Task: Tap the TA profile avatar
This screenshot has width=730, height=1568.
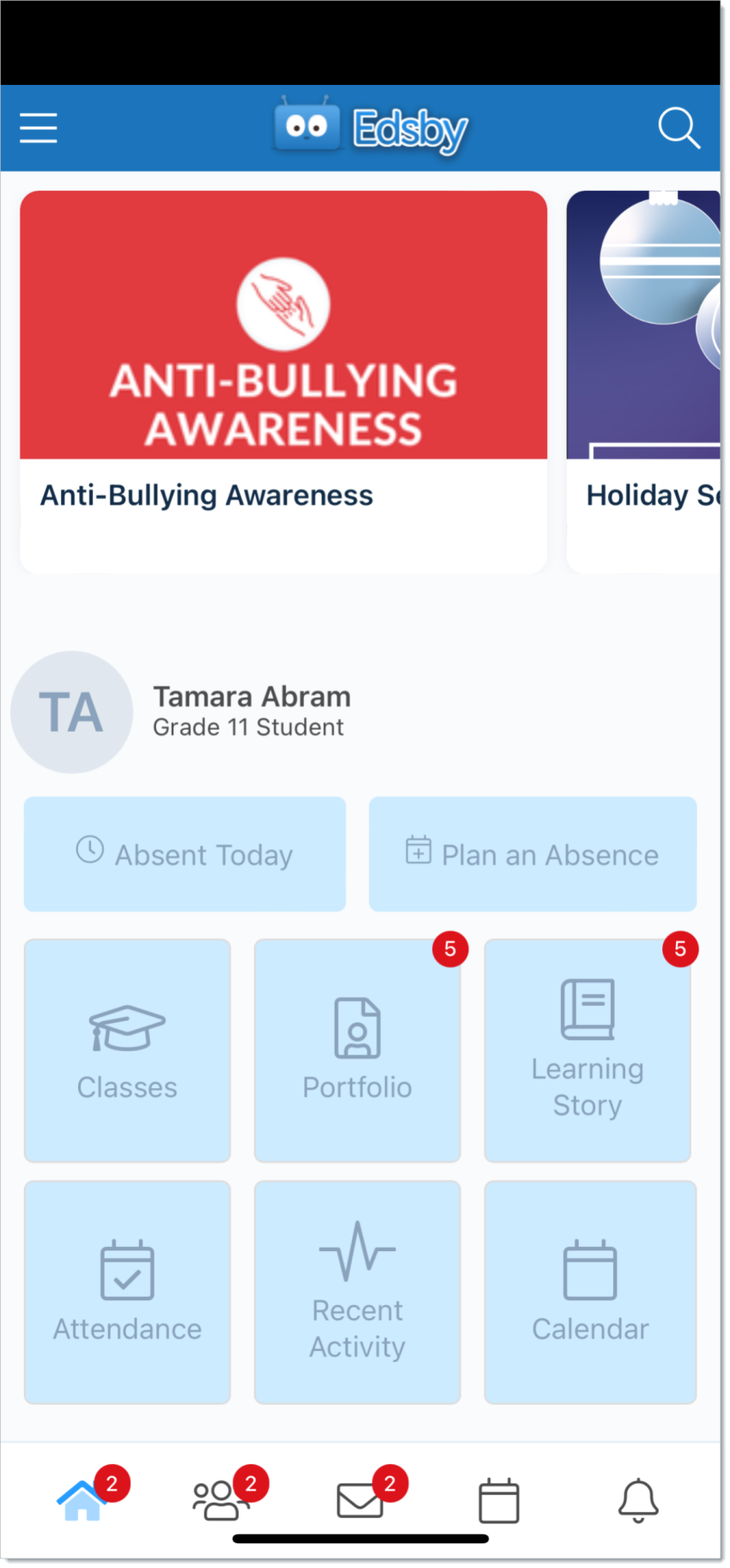Action: (71, 712)
